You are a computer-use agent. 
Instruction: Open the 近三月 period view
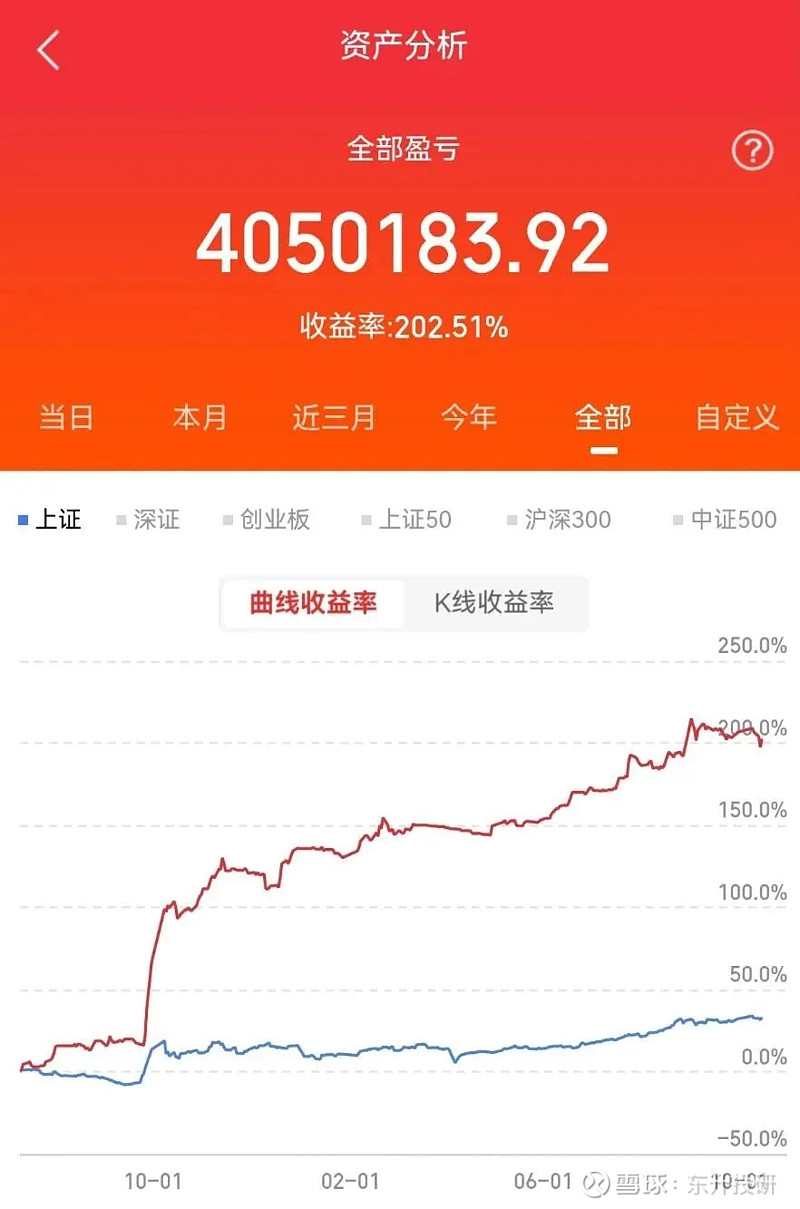334,418
